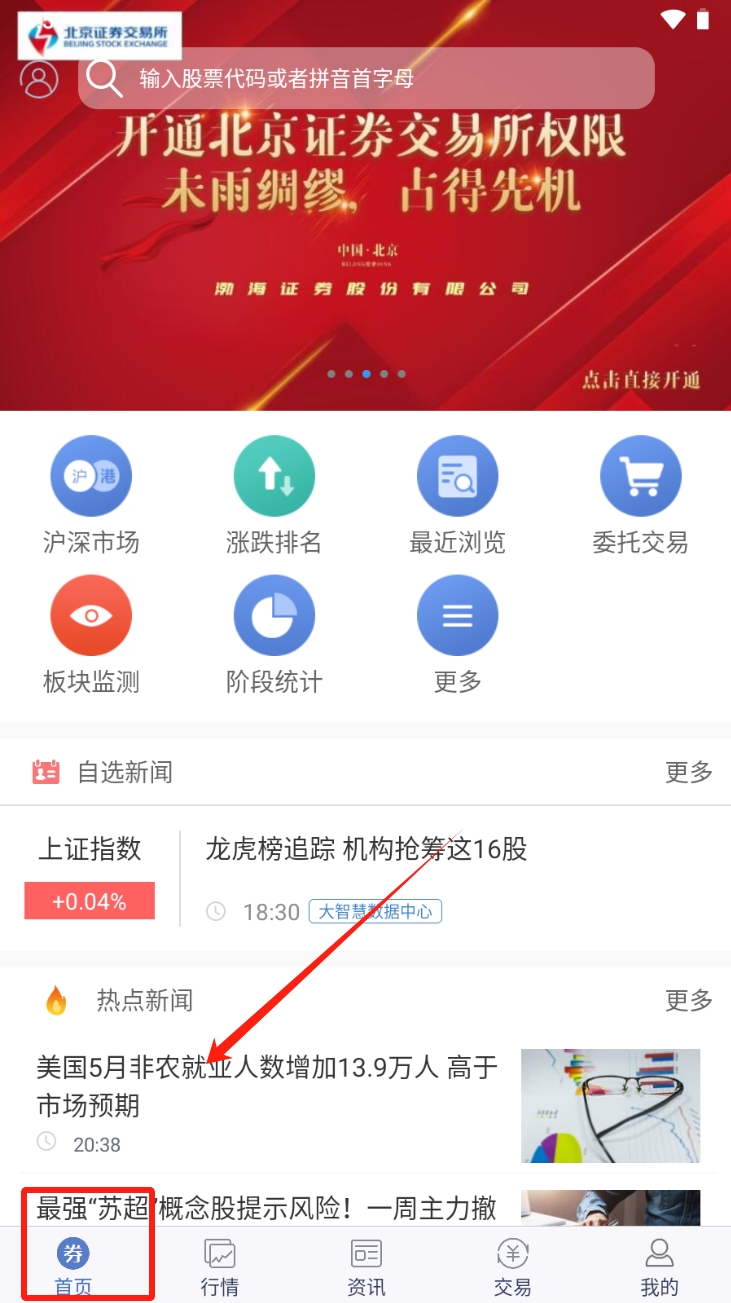Tap the stock code search box
Screen dimensions: 731x1303
pos(366,78)
